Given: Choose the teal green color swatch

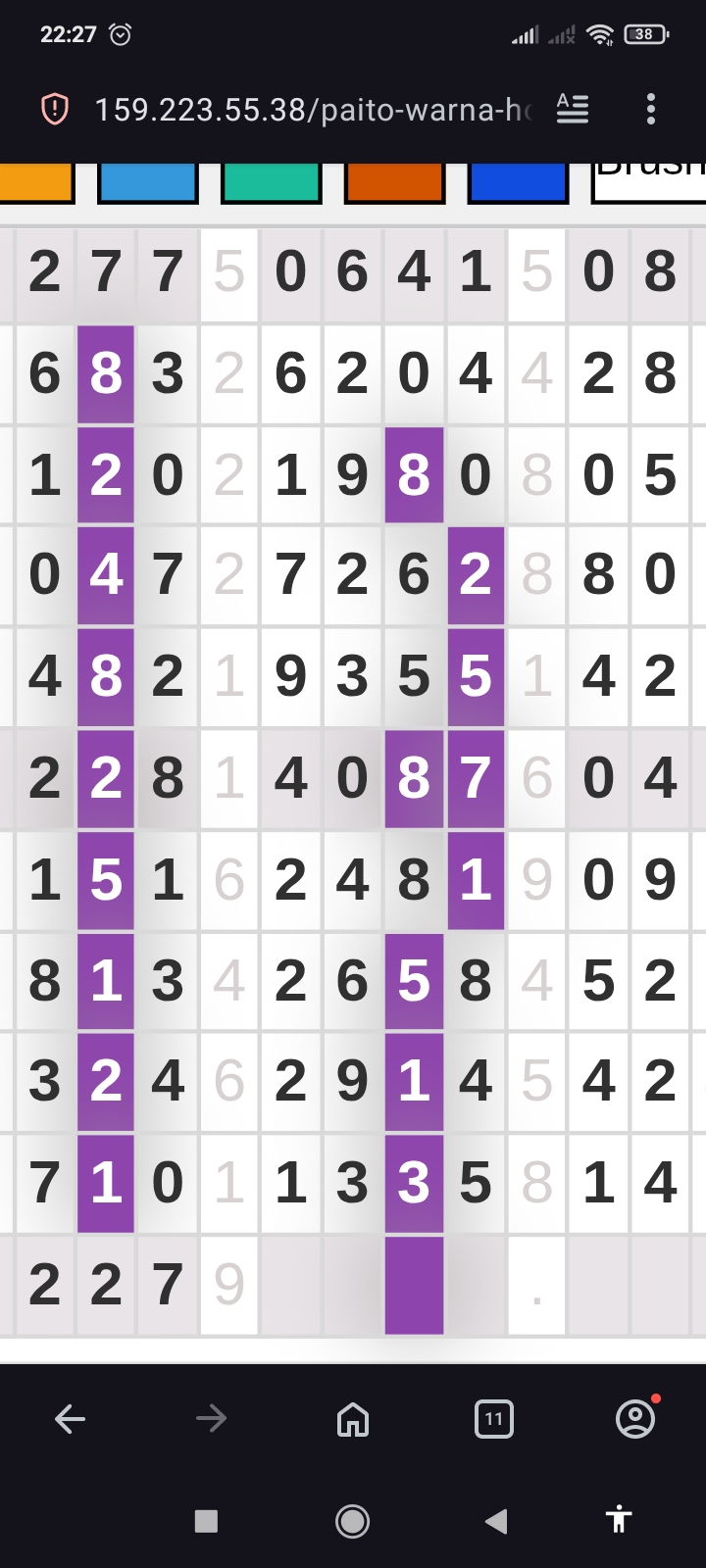Looking at the screenshot, I should click(272, 181).
